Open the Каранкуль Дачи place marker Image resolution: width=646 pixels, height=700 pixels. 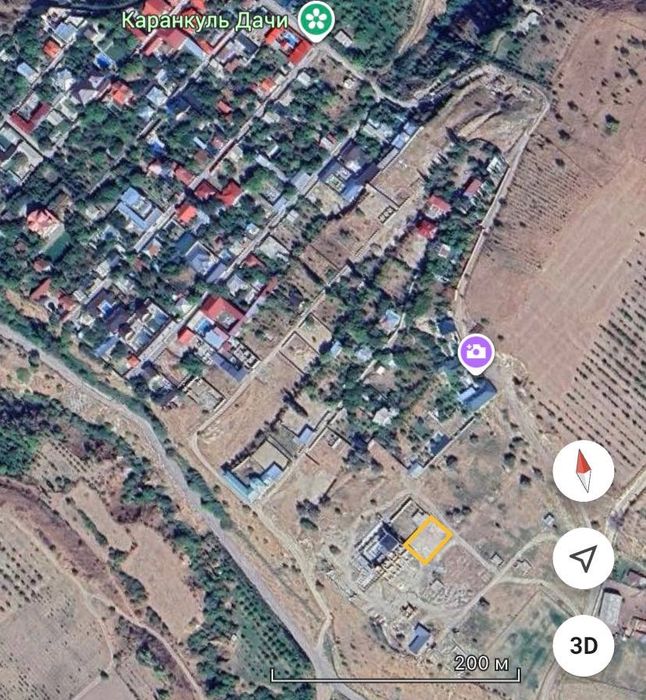tap(318, 18)
